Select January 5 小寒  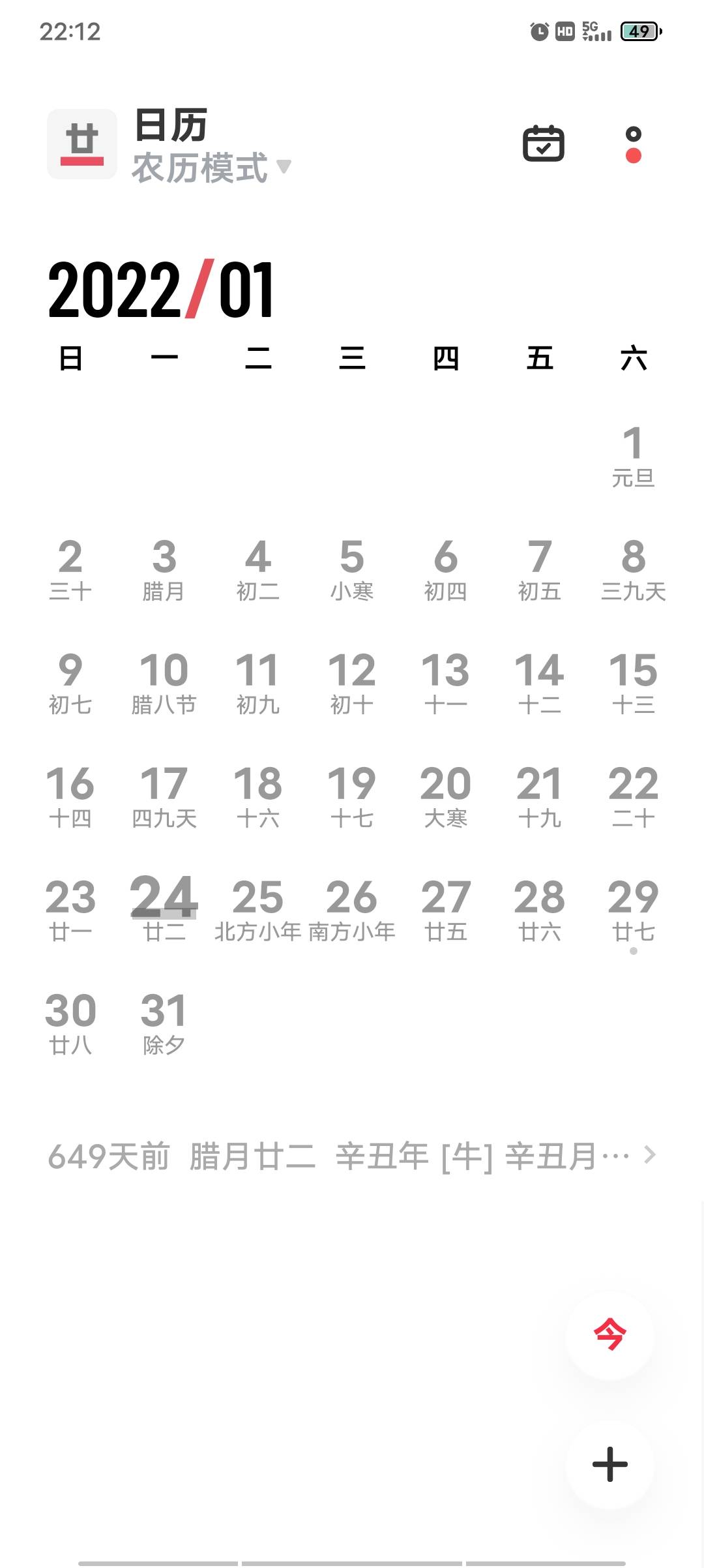tap(351, 569)
